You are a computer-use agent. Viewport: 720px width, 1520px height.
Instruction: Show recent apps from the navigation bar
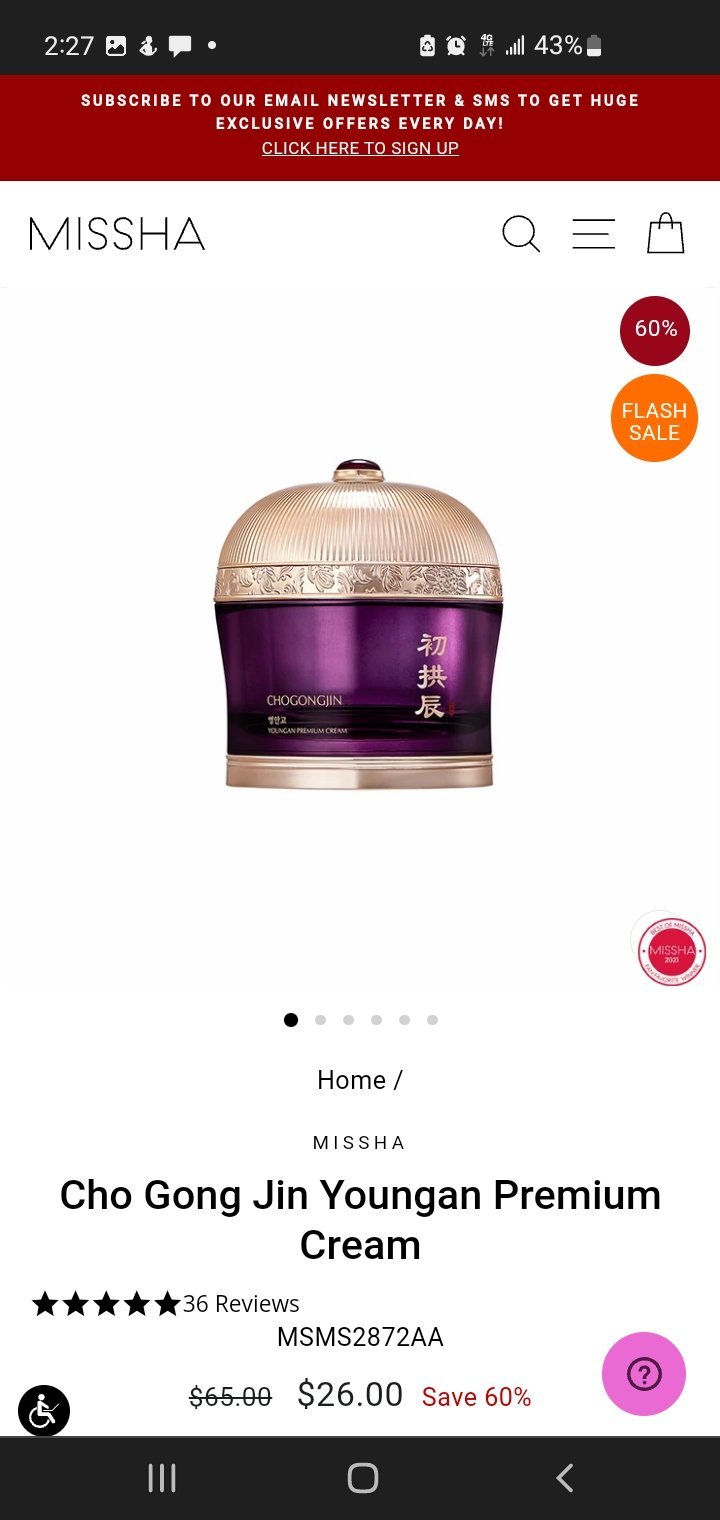click(162, 1478)
